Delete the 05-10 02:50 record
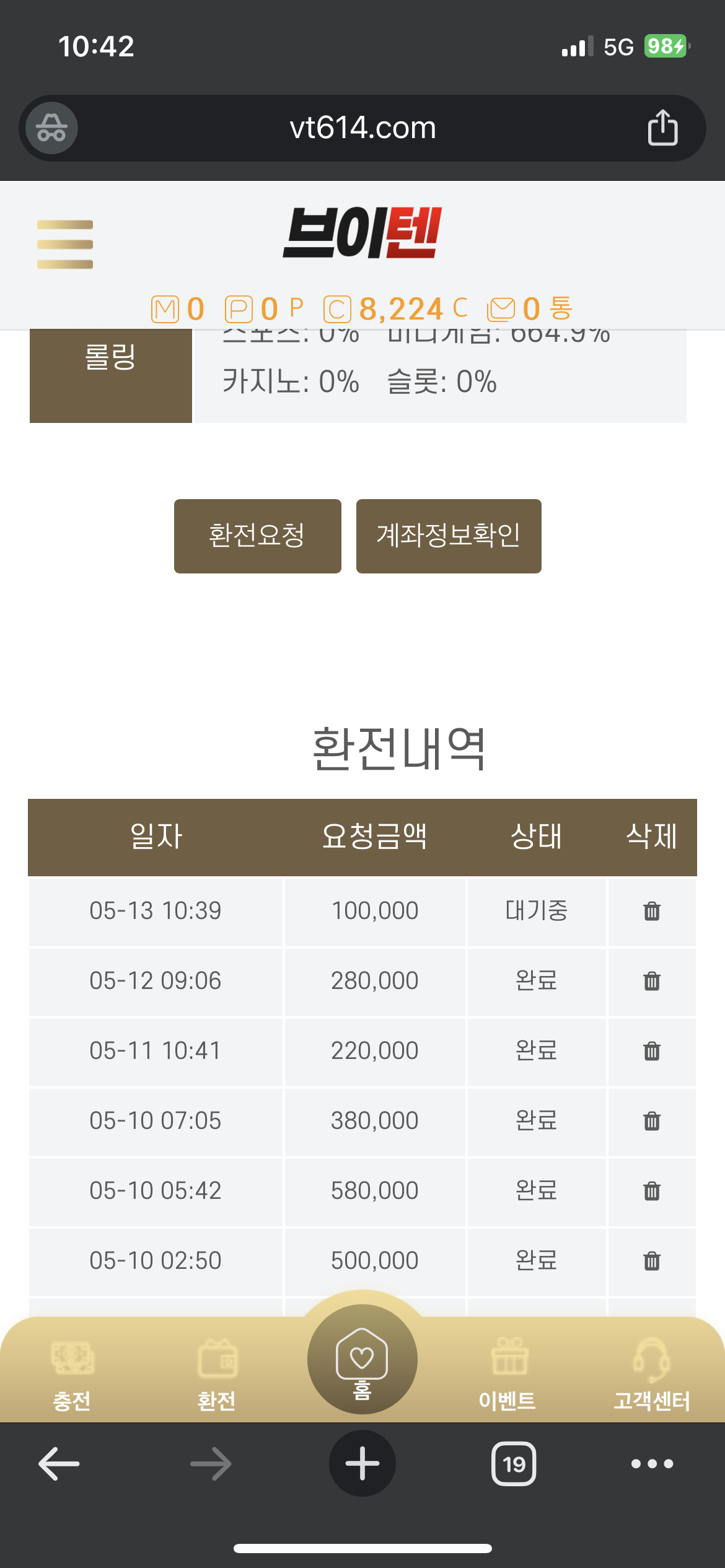Image resolution: width=725 pixels, height=1568 pixels. [652, 1261]
